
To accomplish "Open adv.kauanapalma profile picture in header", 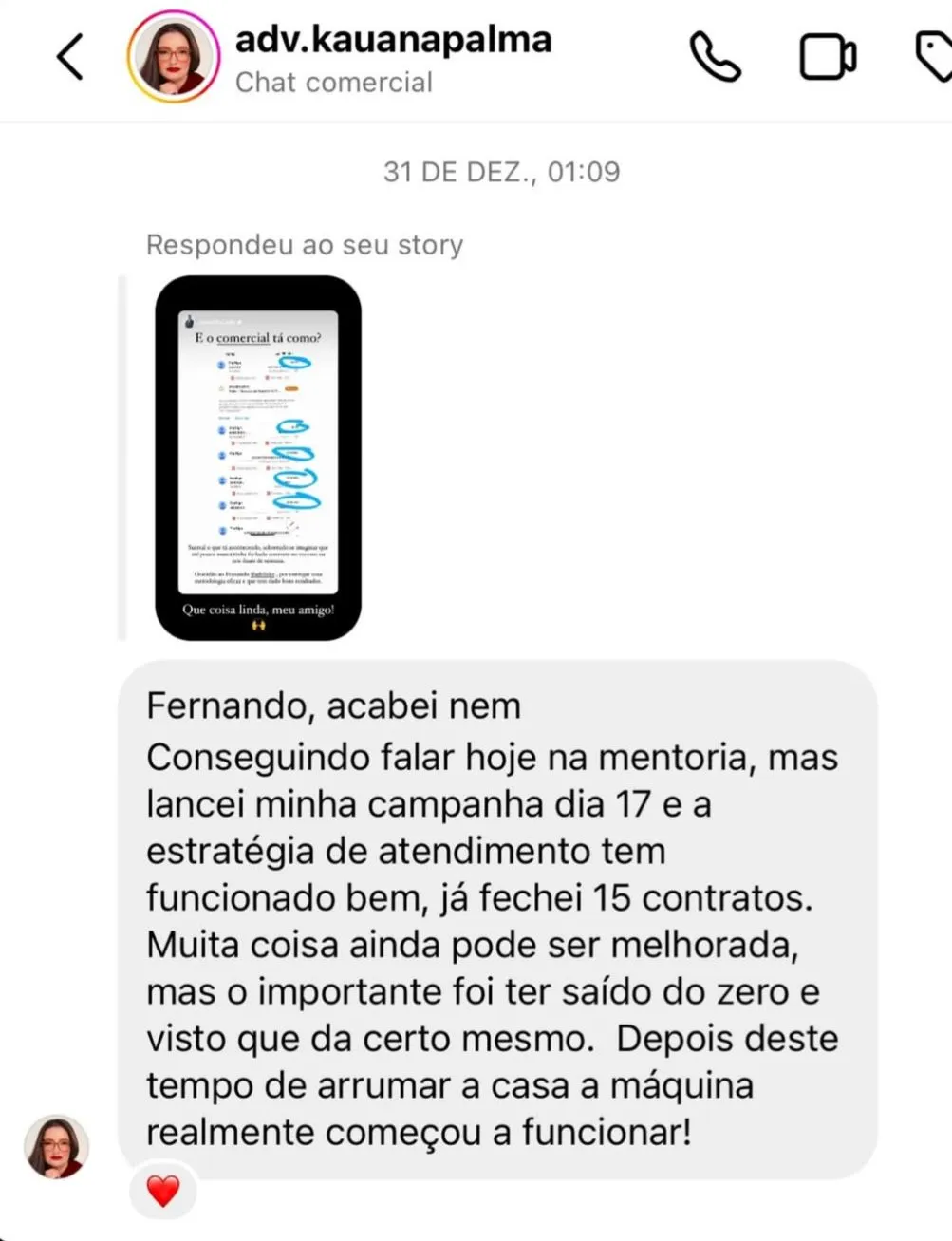I will [174, 57].
